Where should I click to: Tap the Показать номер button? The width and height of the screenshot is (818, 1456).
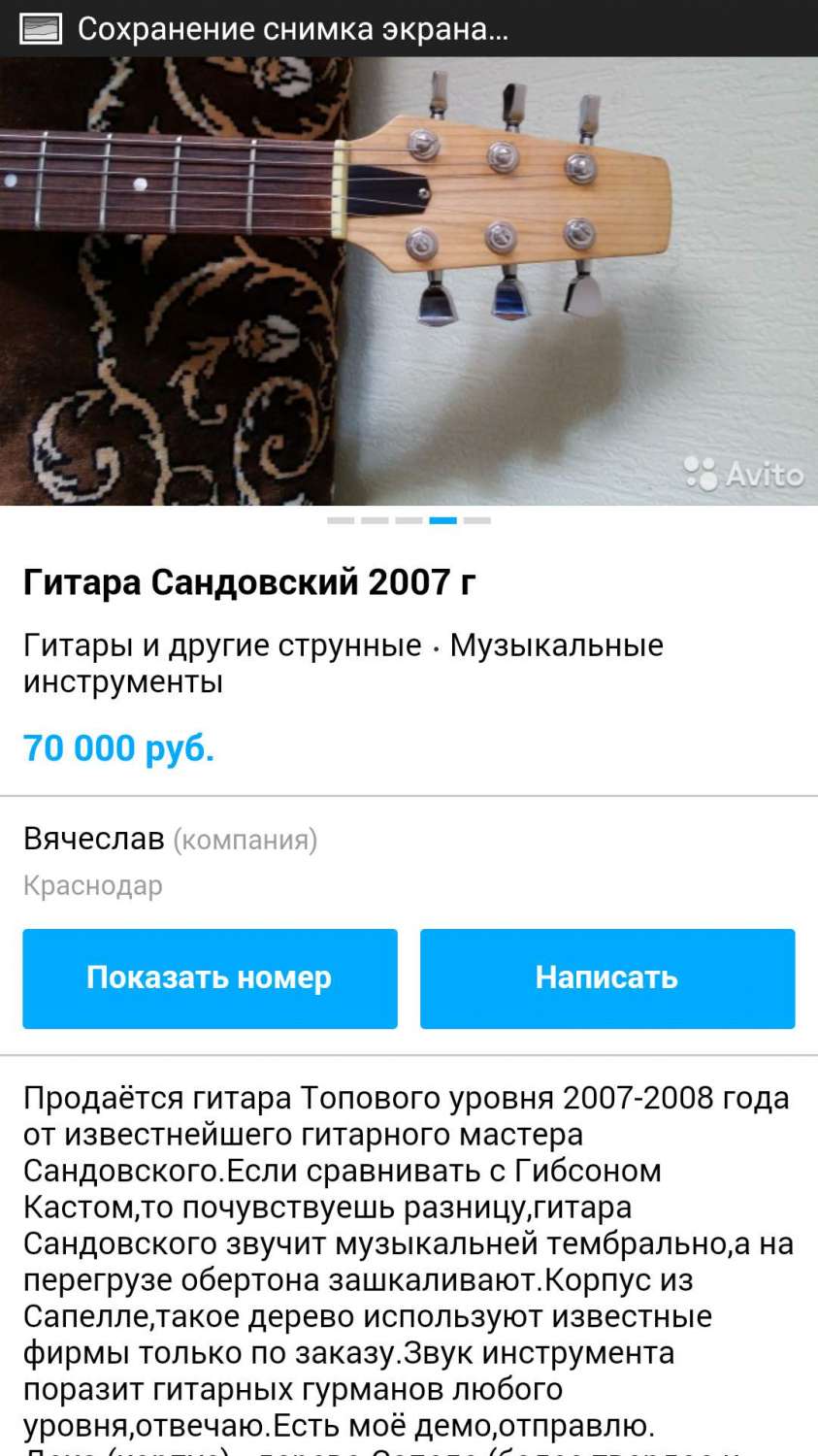[210, 978]
